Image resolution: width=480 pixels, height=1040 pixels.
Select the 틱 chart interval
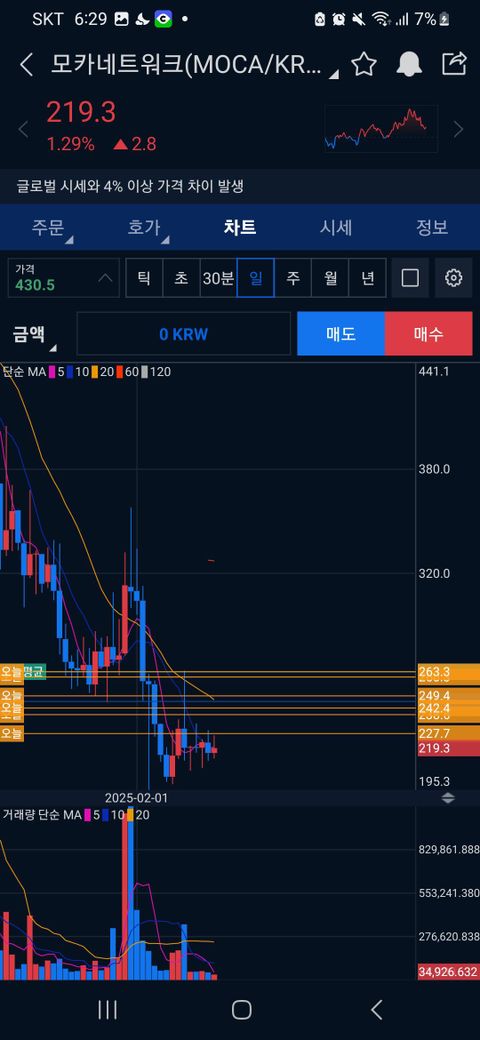click(144, 278)
